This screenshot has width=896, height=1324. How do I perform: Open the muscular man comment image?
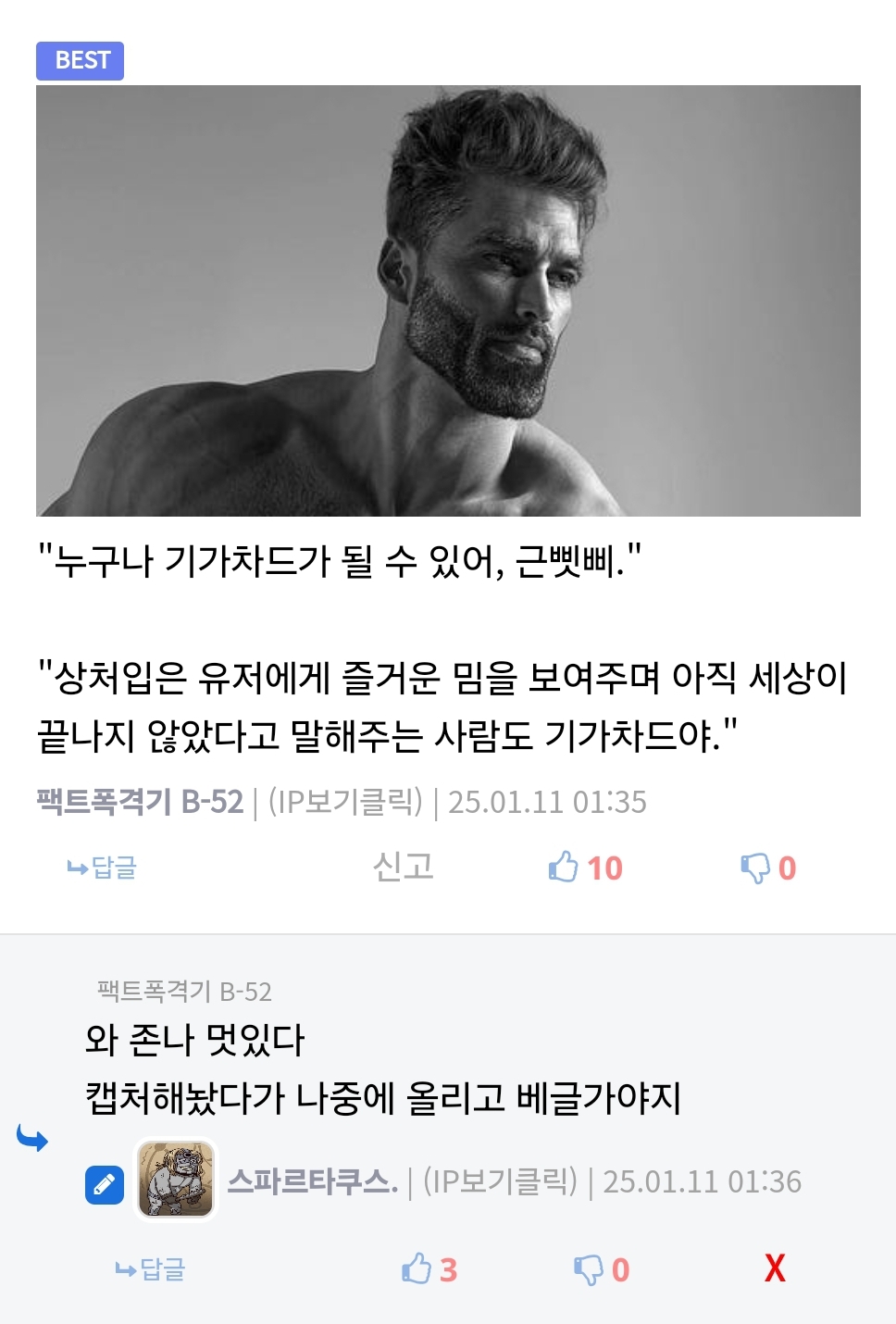448,301
